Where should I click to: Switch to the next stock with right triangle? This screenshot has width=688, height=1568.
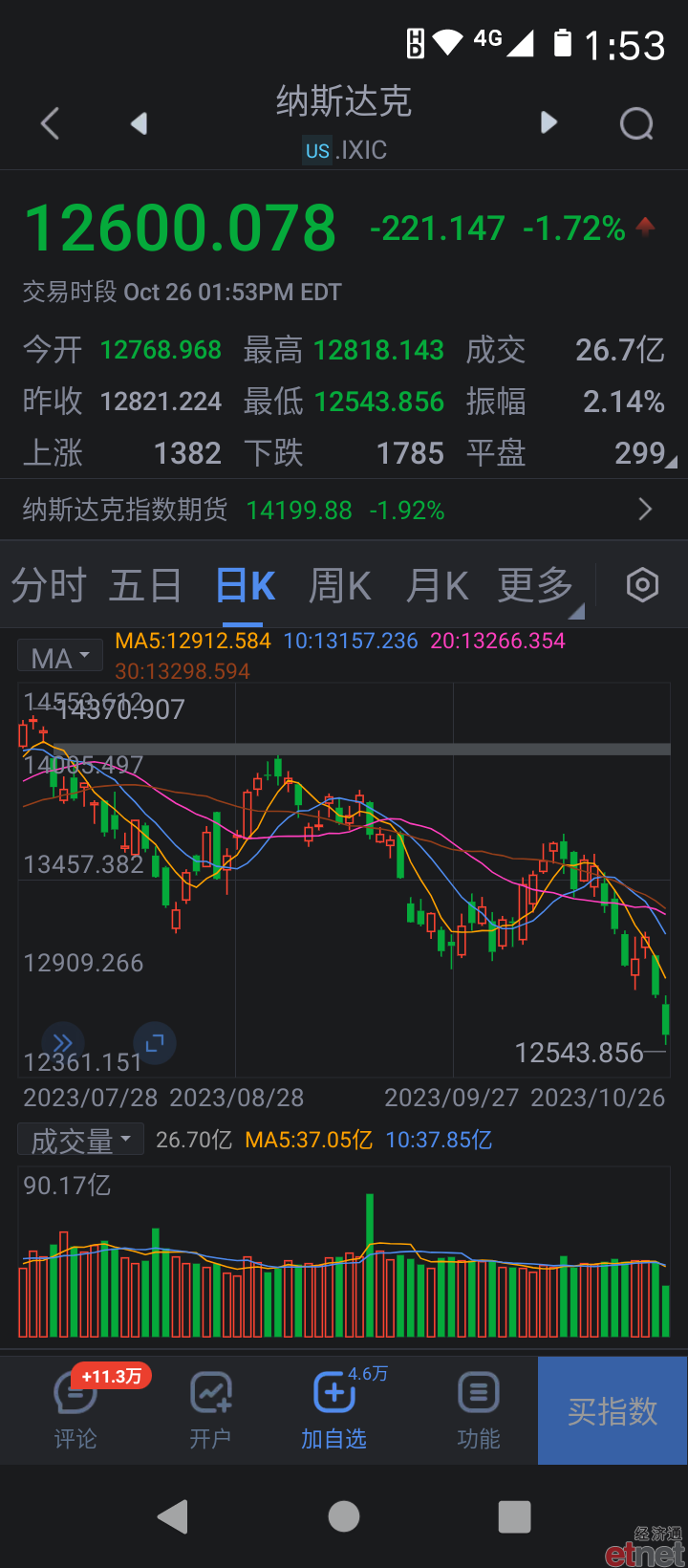pyautogui.click(x=548, y=122)
